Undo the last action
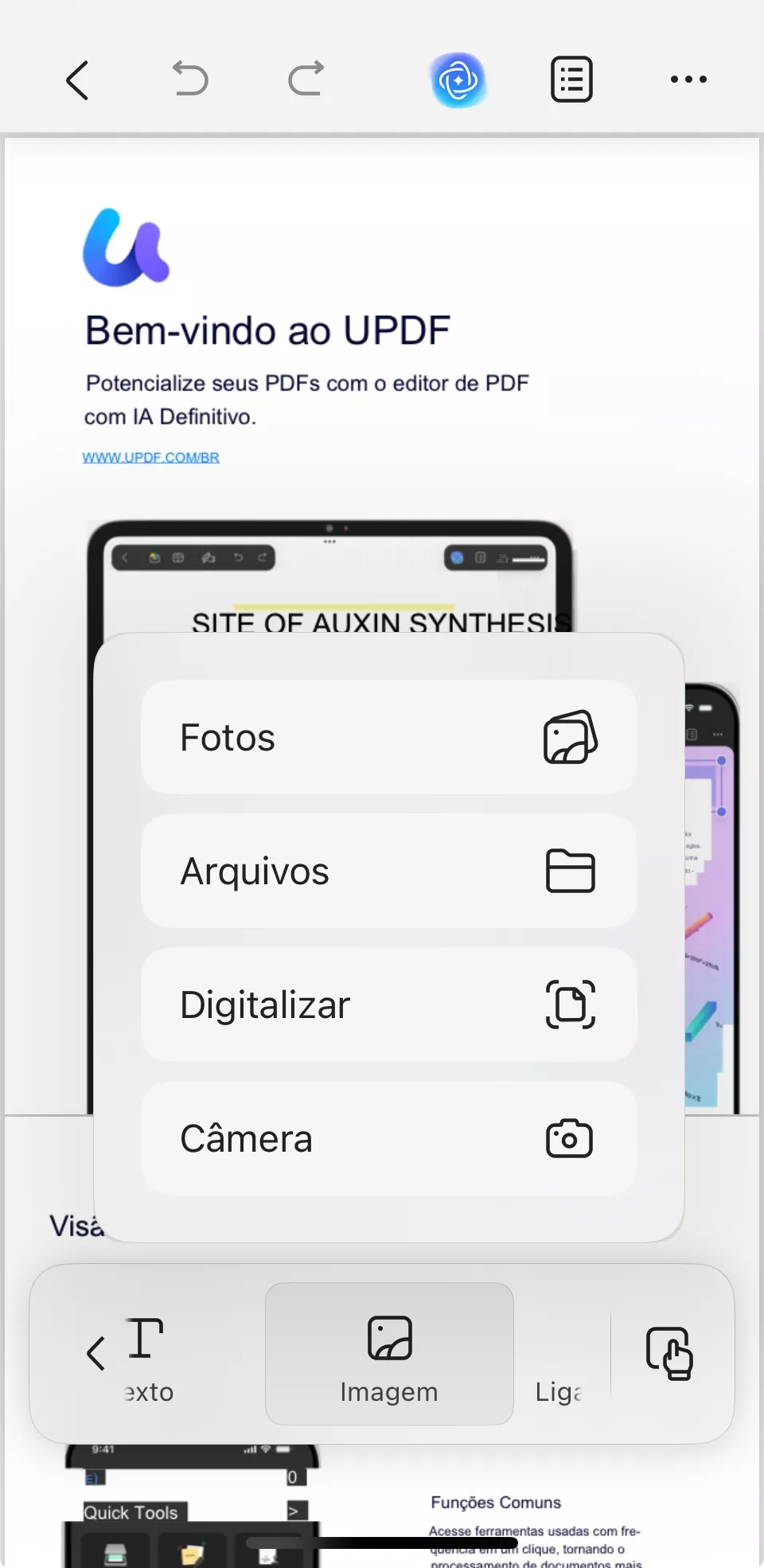This screenshot has width=764, height=1568. [x=189, y=80]
